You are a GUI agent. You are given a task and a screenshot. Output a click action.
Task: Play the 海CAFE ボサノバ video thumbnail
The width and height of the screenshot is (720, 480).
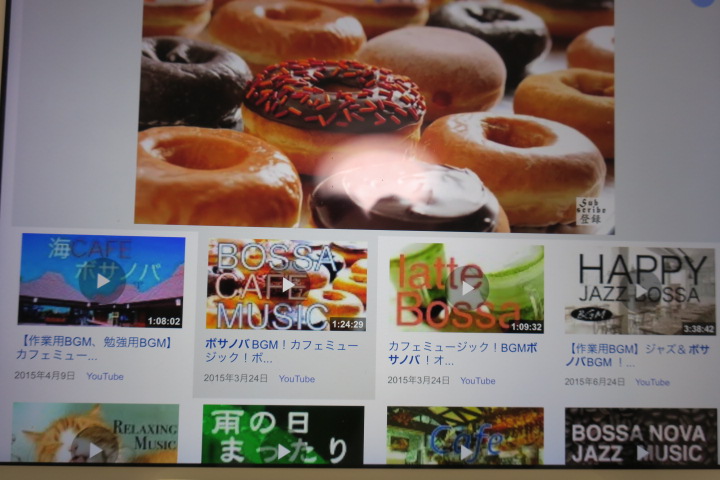[101, 281]
